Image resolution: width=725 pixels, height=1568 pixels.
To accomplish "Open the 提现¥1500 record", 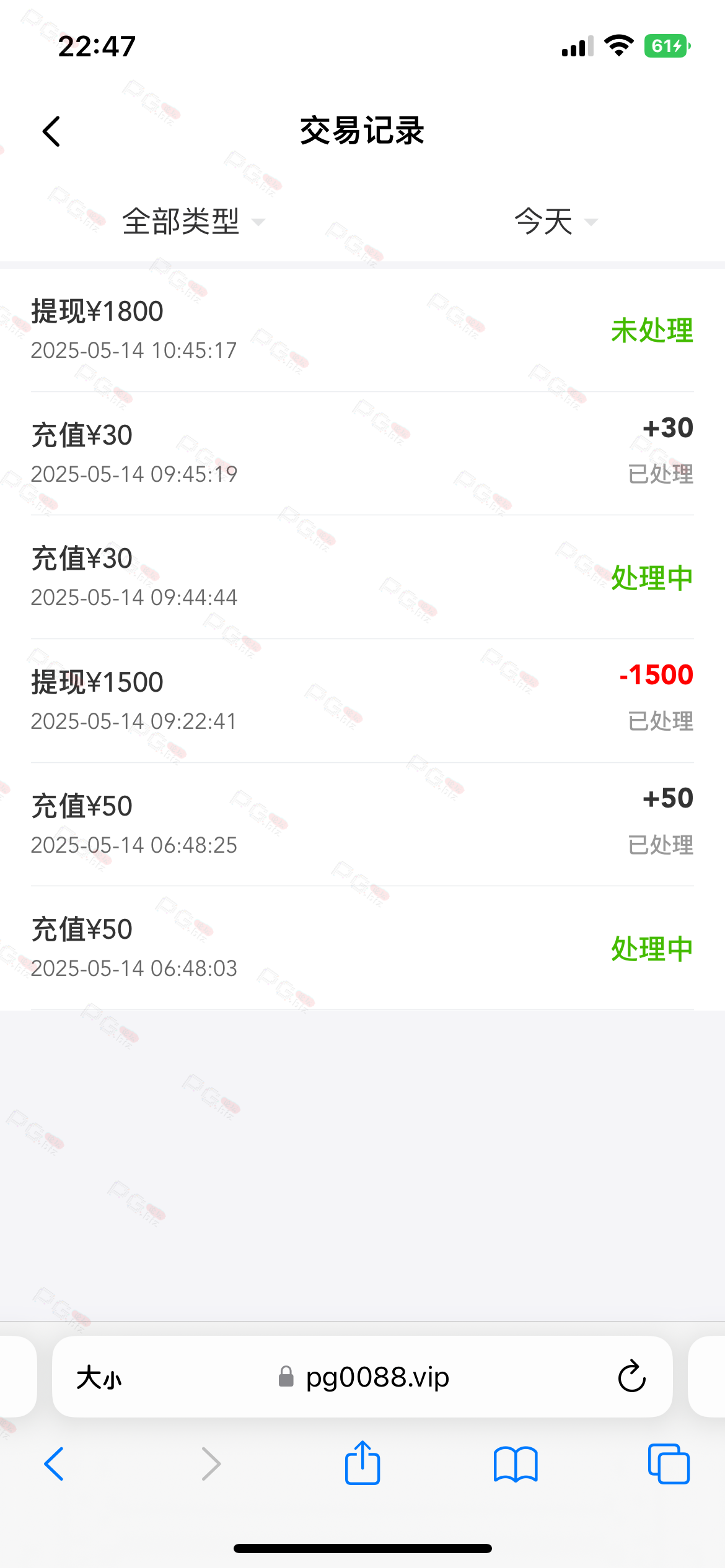I will 362,700.
